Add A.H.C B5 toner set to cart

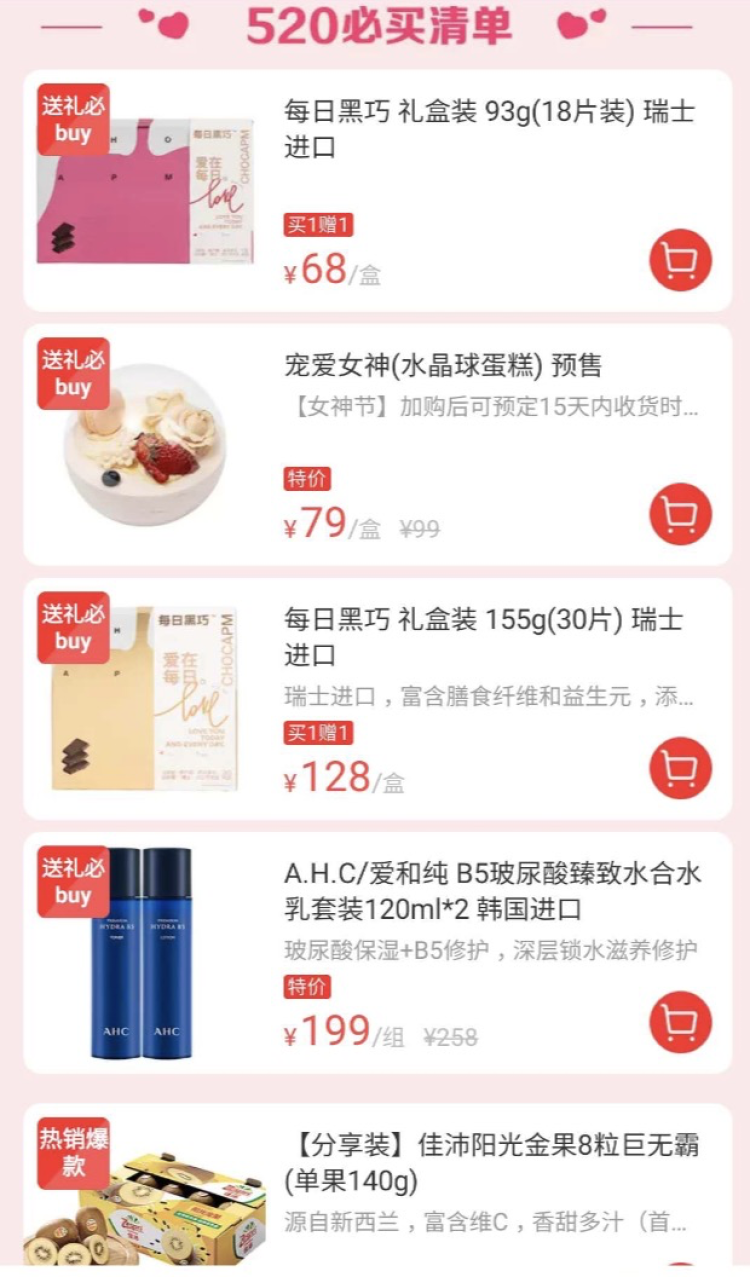click(680, 1022)
